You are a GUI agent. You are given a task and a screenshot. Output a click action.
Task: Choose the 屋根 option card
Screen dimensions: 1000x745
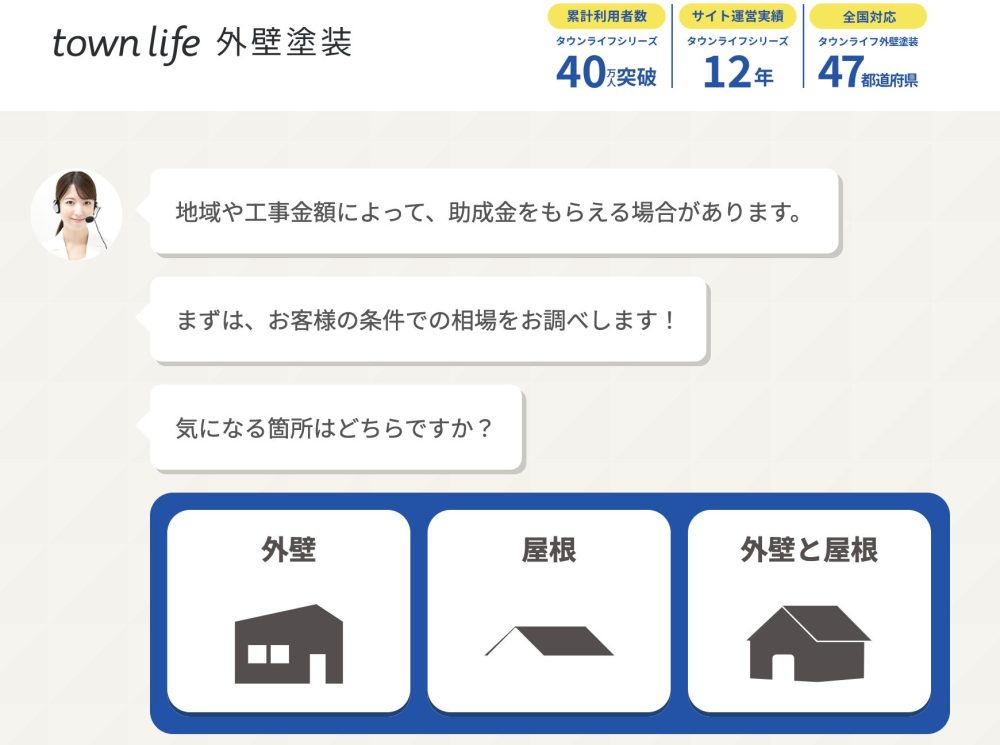(x=549, y=610)
